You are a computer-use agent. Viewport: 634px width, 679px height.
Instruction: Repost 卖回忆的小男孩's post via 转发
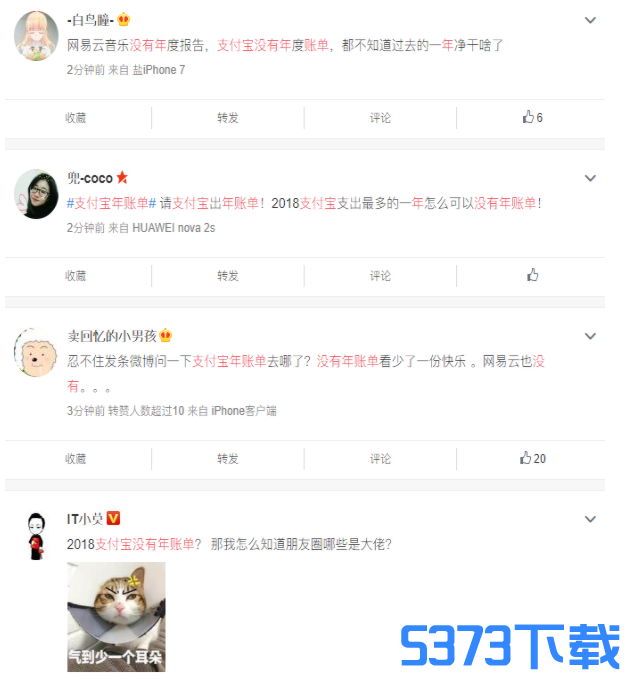(228, 459)
